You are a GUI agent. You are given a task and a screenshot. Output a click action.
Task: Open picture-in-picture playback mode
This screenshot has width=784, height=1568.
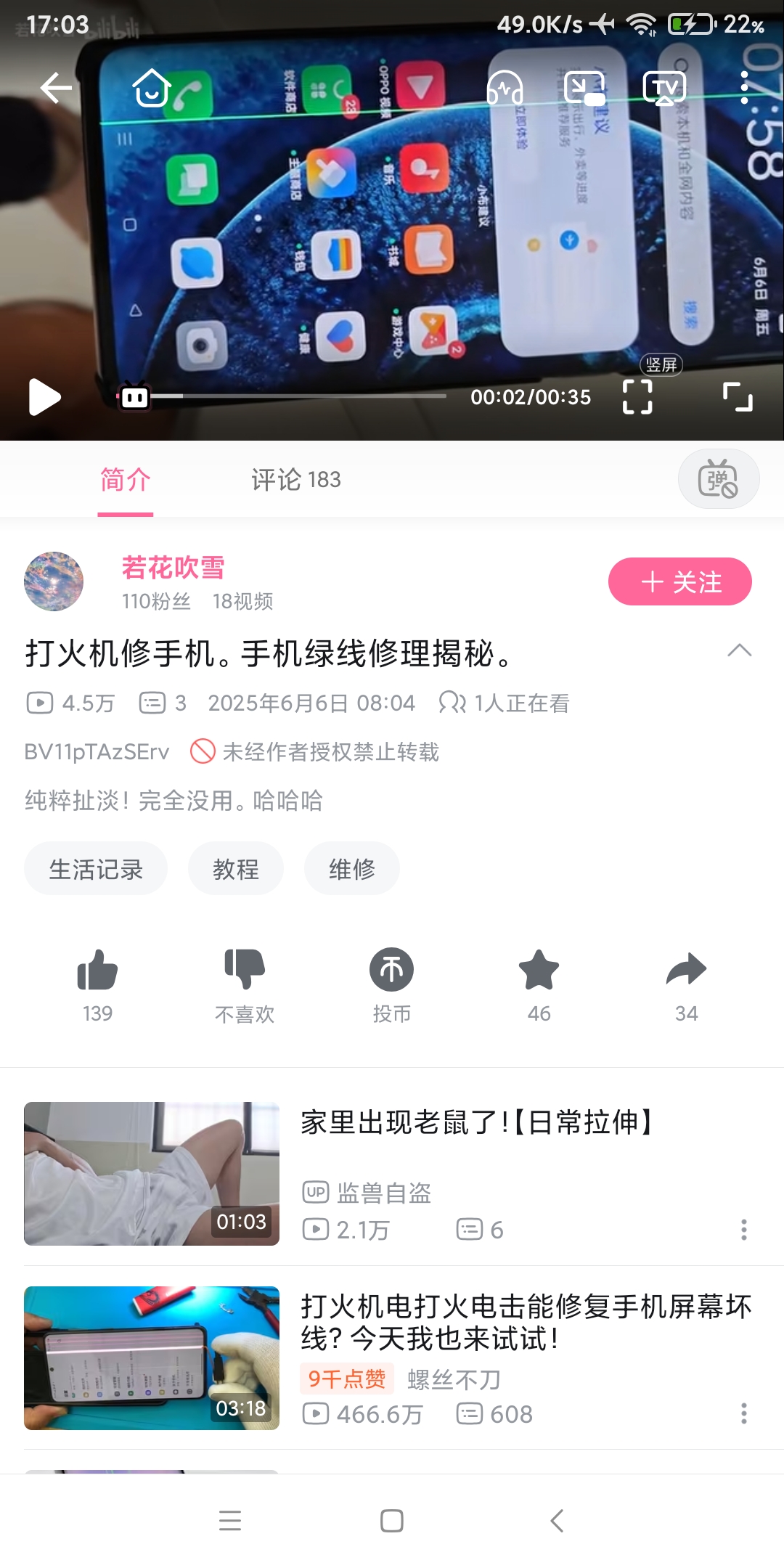pyautogui.click(x=585, y=89)
